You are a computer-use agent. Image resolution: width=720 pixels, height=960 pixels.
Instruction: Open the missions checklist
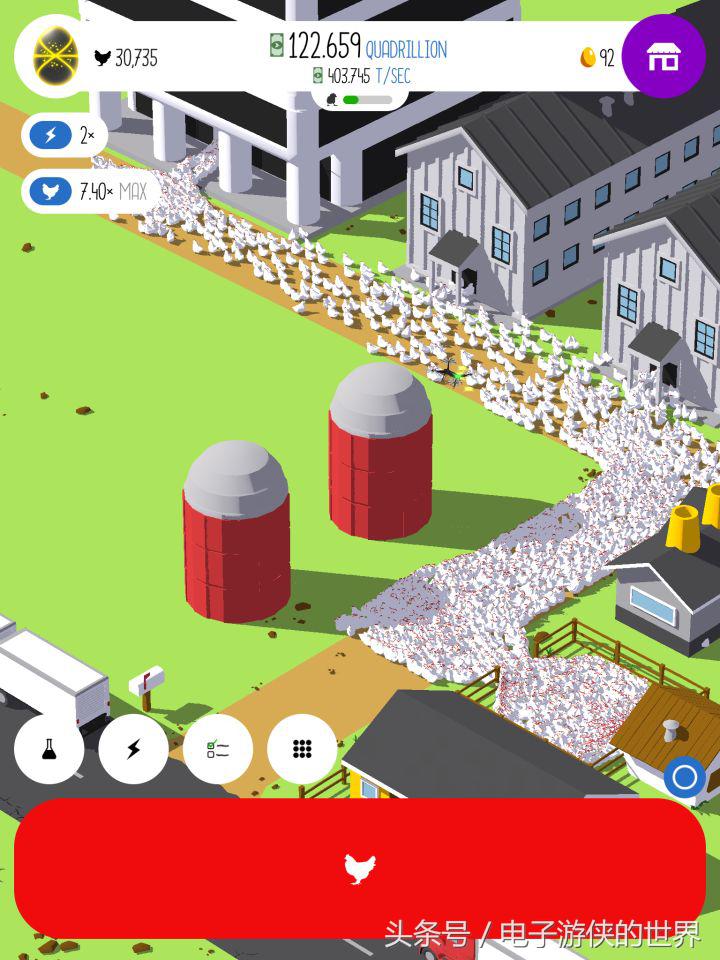click(x=218, y=749)
